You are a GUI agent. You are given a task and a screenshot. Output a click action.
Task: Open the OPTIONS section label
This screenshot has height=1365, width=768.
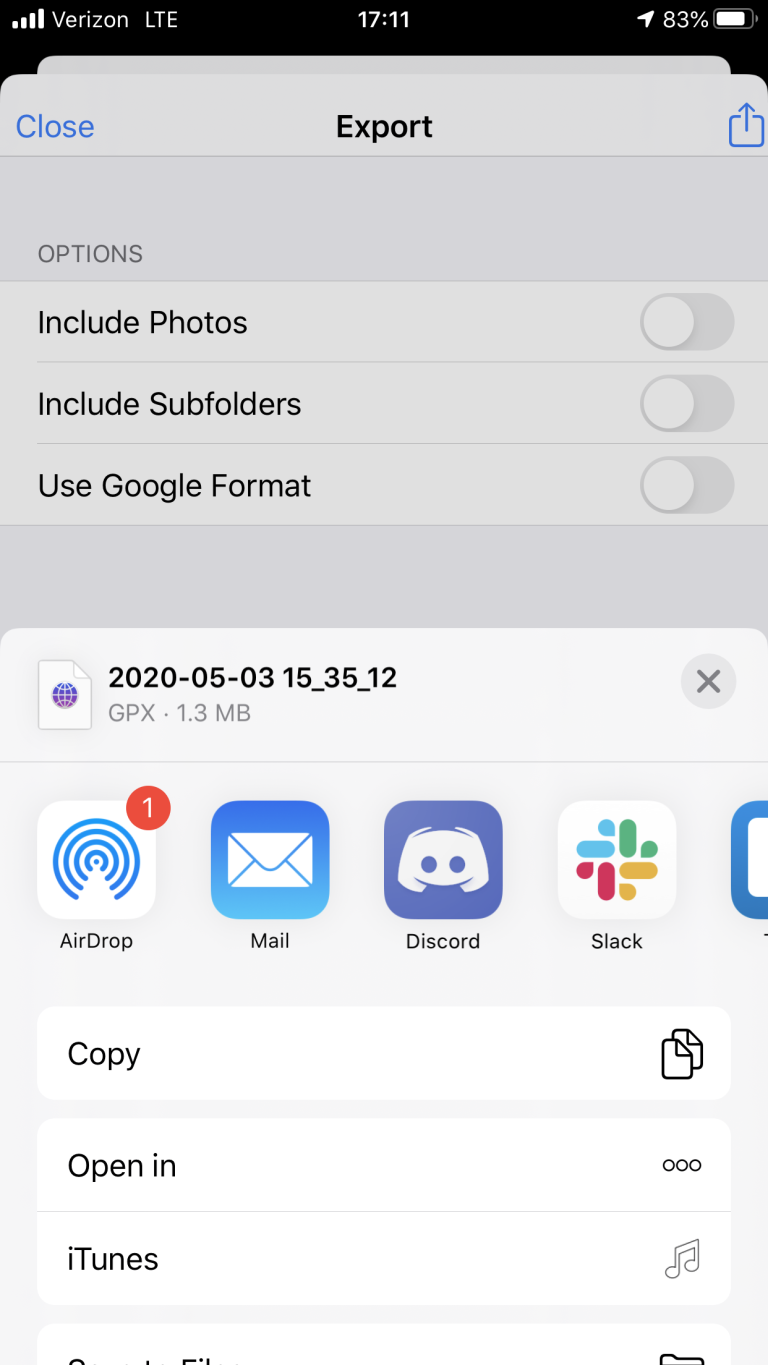coord(90,254)
